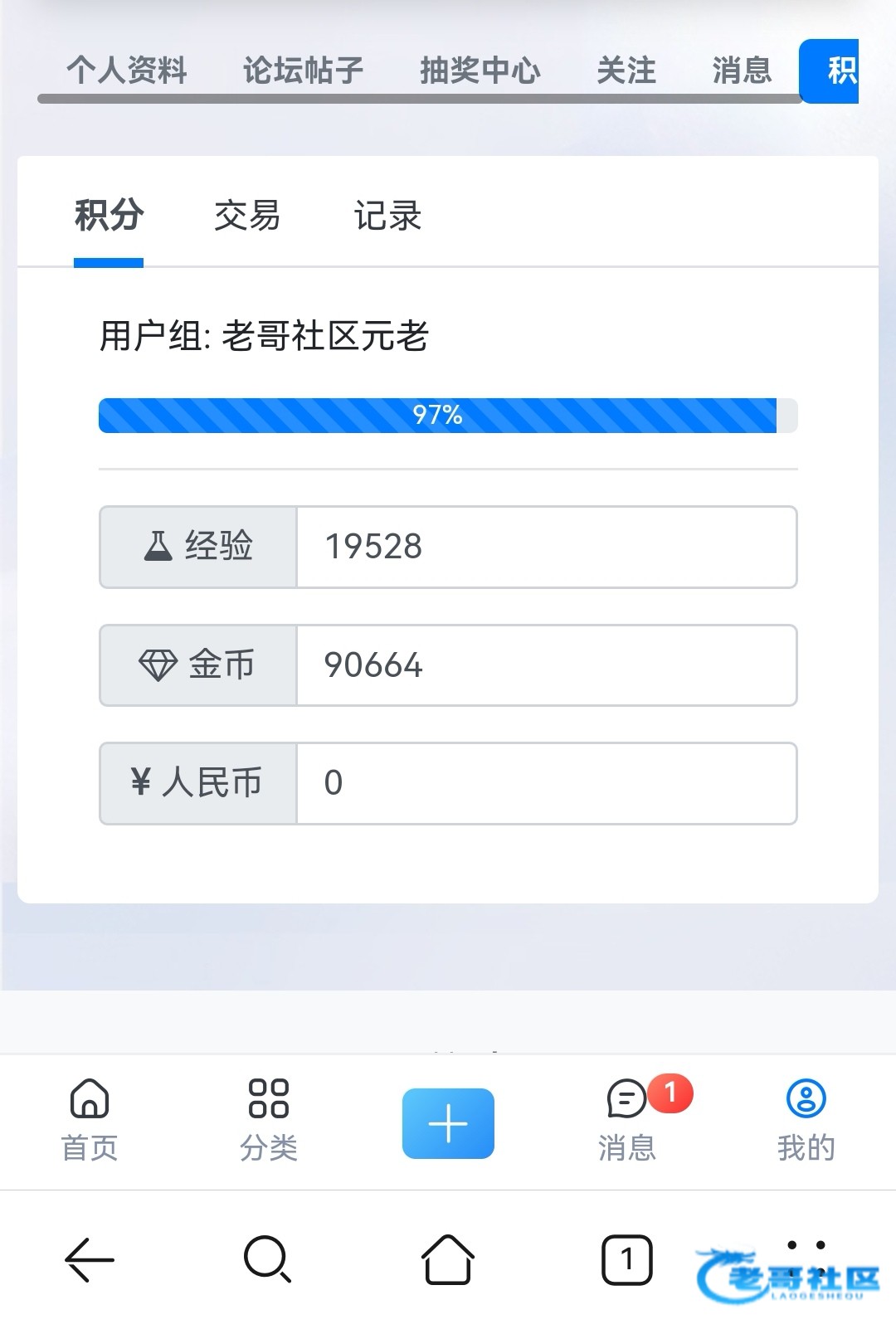Tap the blue plus button to post
896x1329 pixels.
tap(448, 1123)
